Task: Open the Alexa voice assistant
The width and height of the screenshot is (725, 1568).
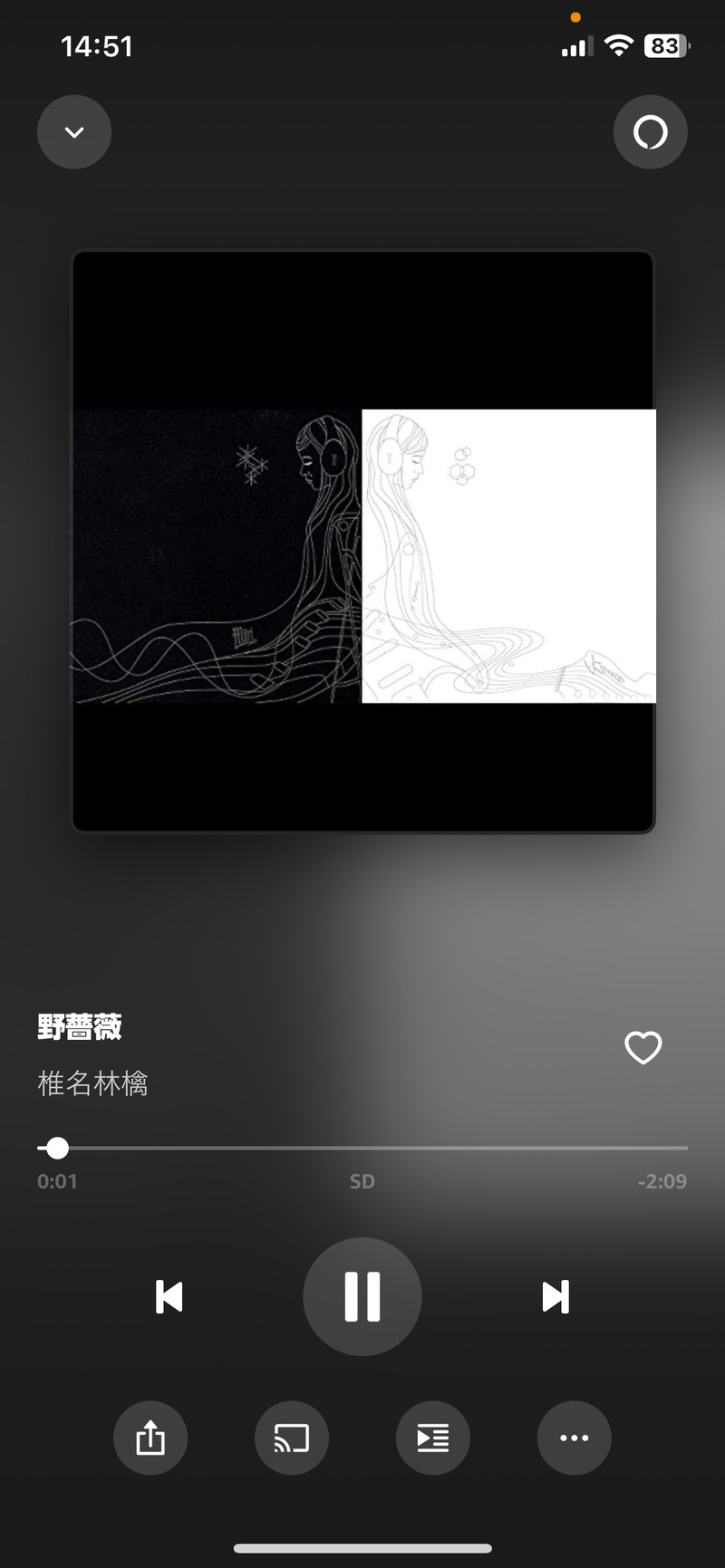Action: 650,132
